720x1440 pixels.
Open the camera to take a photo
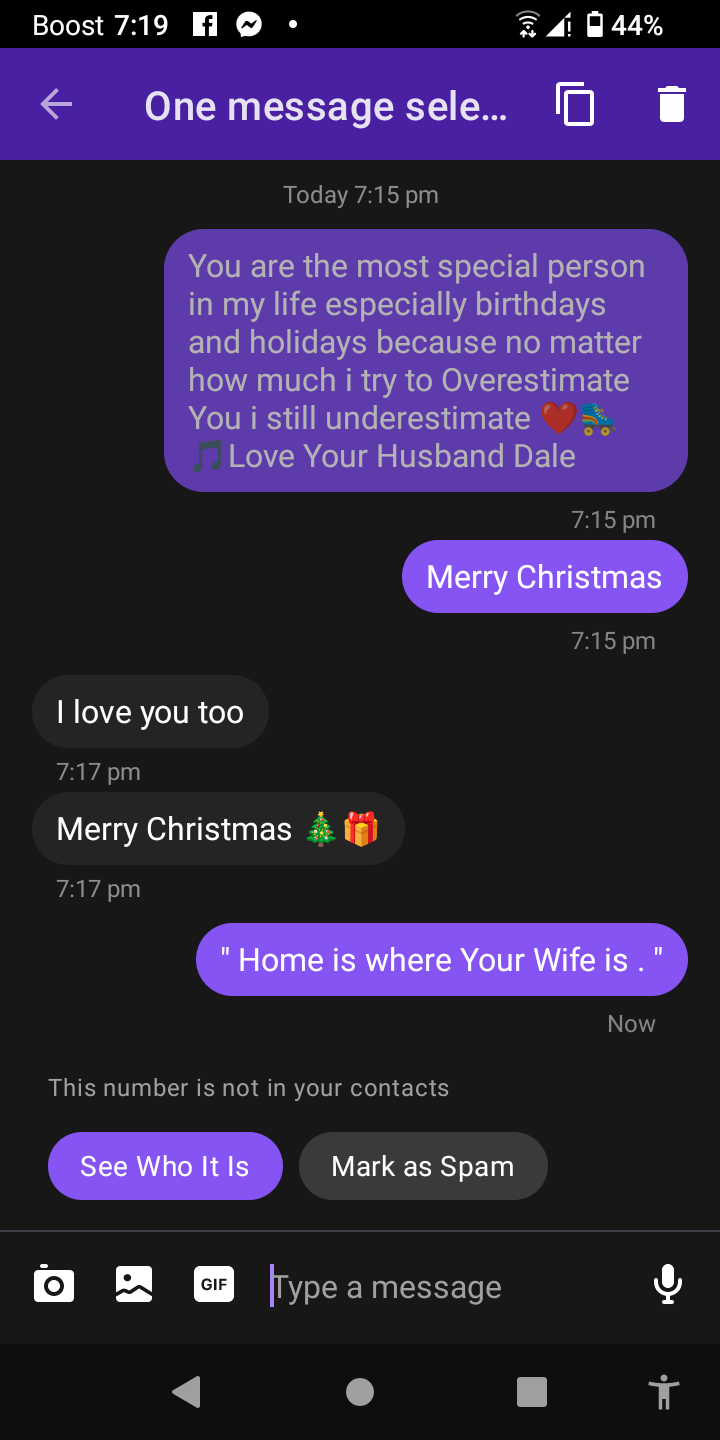pyautogui.click(x=54, y=1285)
